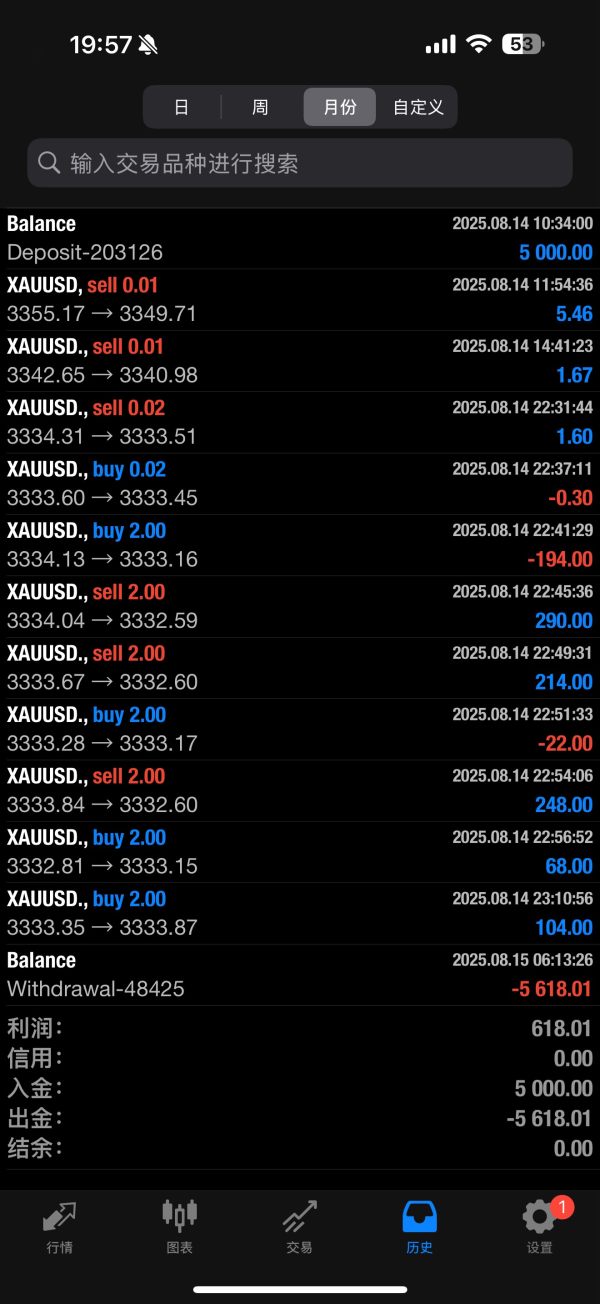The width and height of the screenshot is (600, 1304).
Task: View the Withdrawal-48425 balance entry
Action: pyautogui.click(x=300, y=975)
